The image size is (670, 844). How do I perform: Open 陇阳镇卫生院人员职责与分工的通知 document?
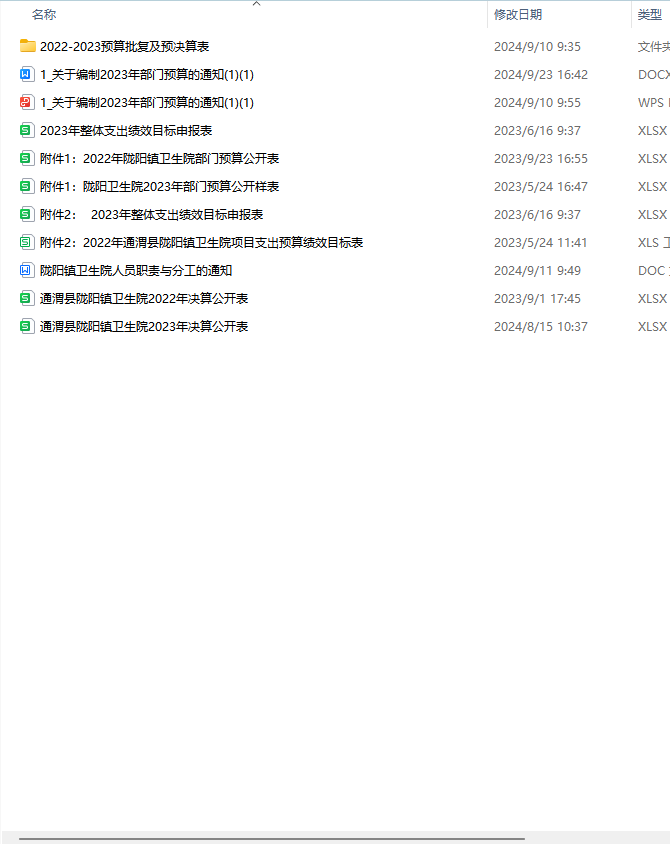(x=136, y=270)
